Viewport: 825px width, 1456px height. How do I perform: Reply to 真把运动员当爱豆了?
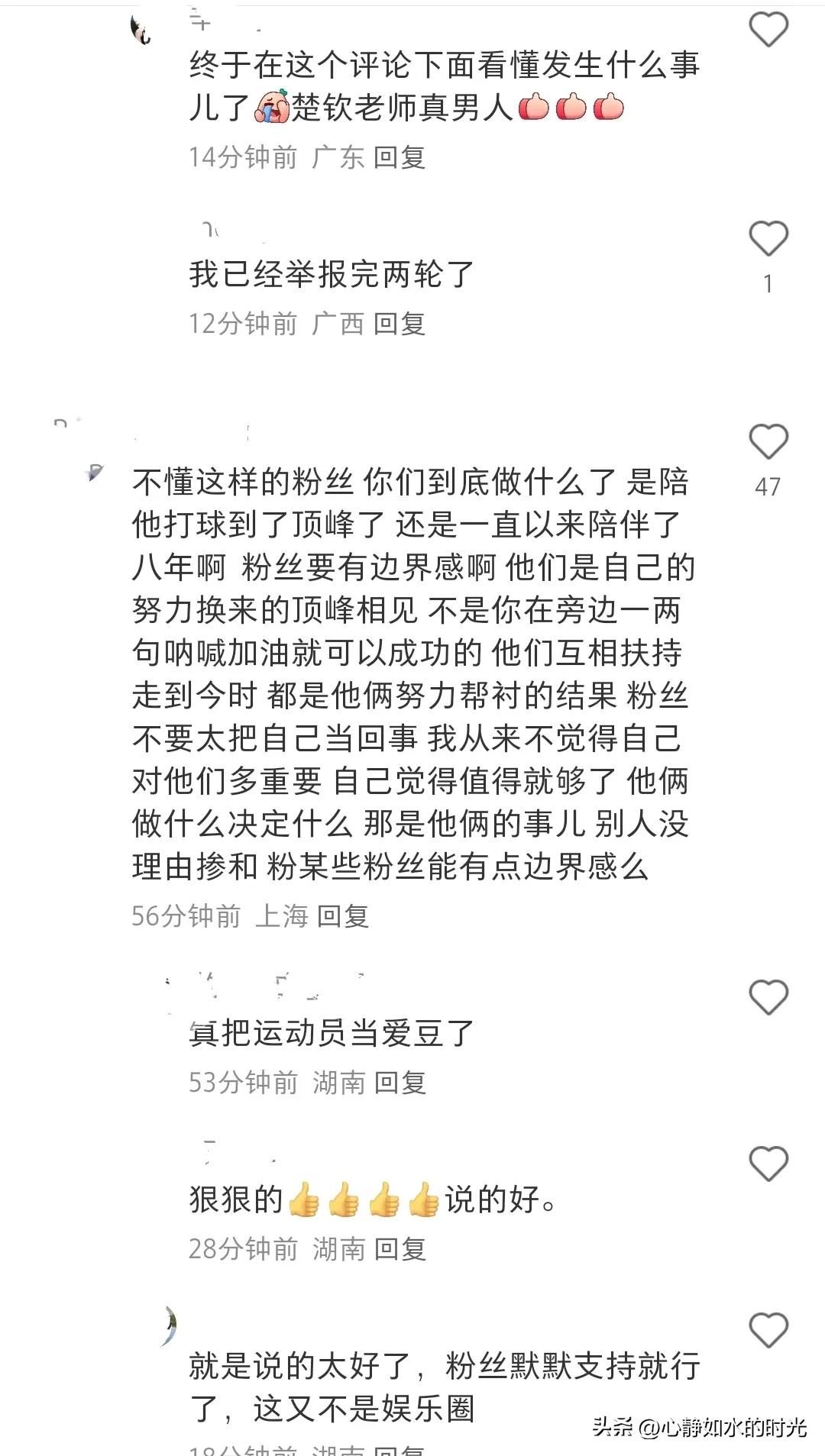coord(400,1082)
